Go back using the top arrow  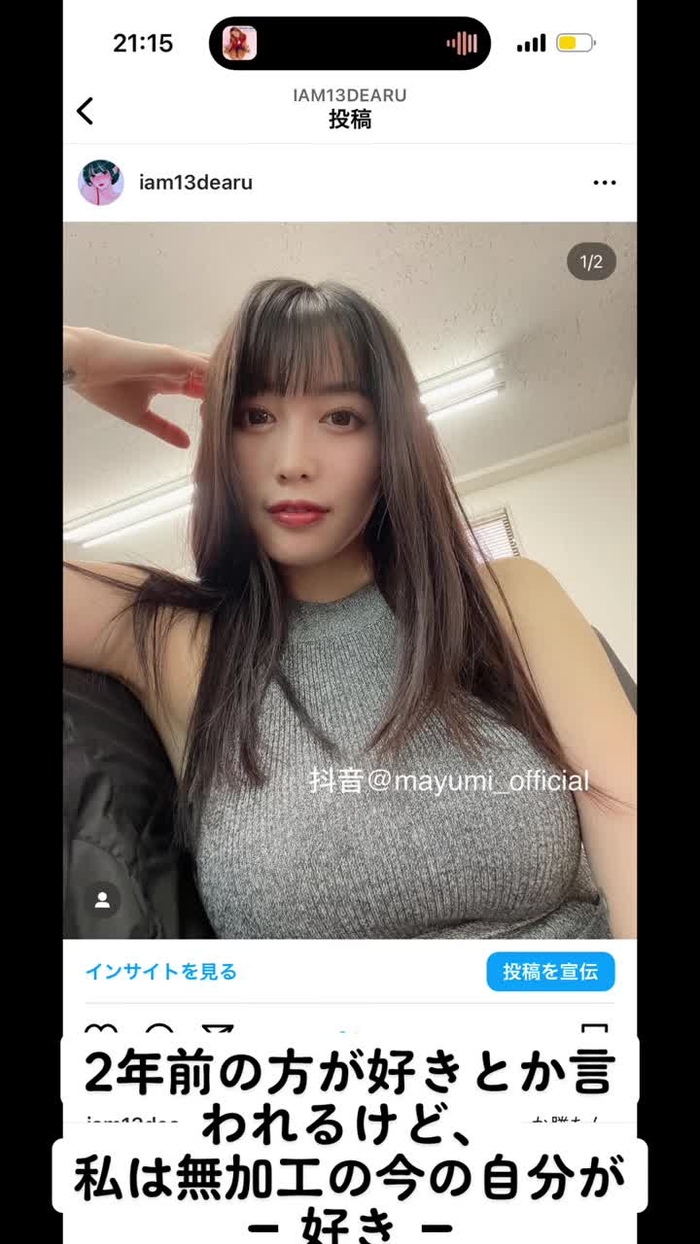tap(86, 111)
